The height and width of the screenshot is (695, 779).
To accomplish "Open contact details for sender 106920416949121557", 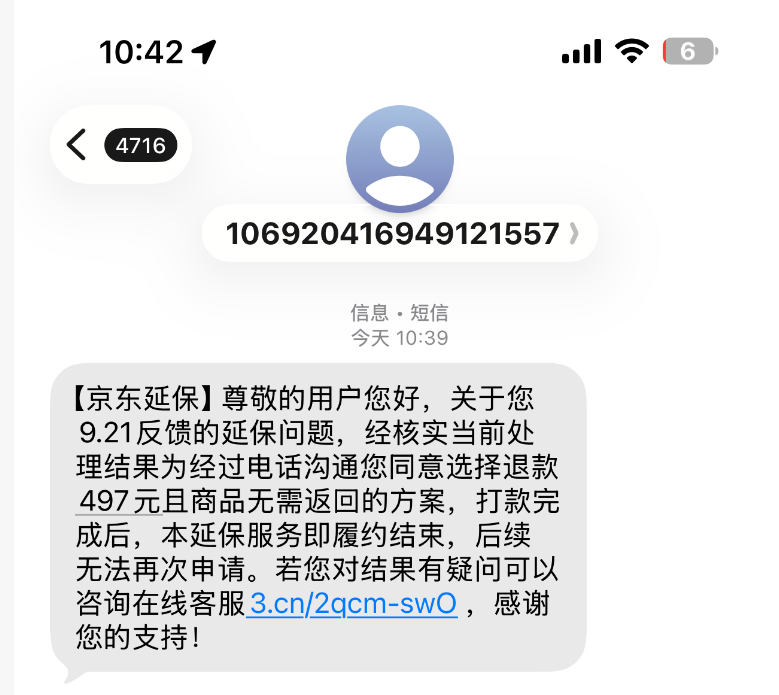I will [400, 233].
